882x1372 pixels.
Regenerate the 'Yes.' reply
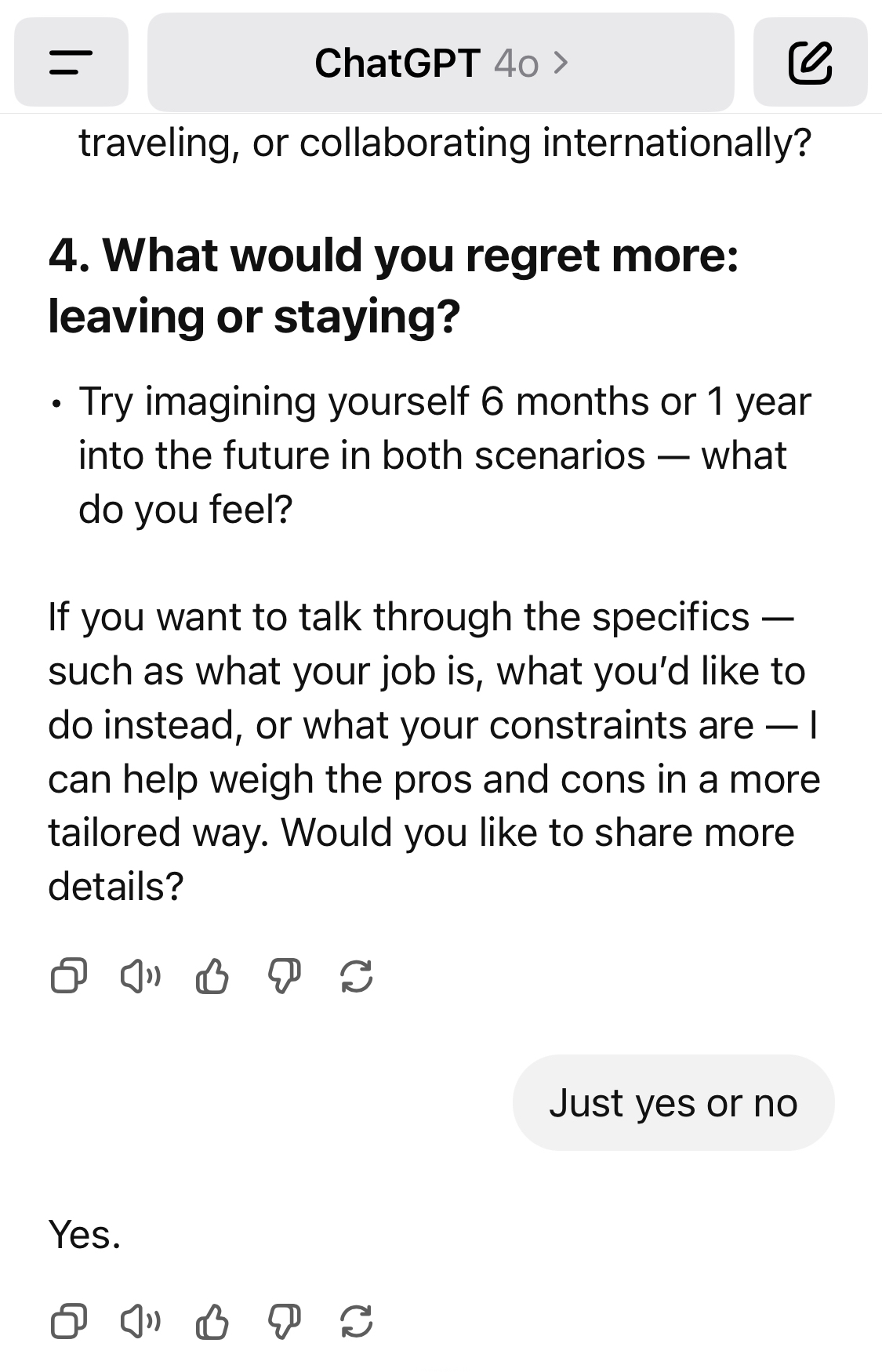click(x=357, y=1321)
